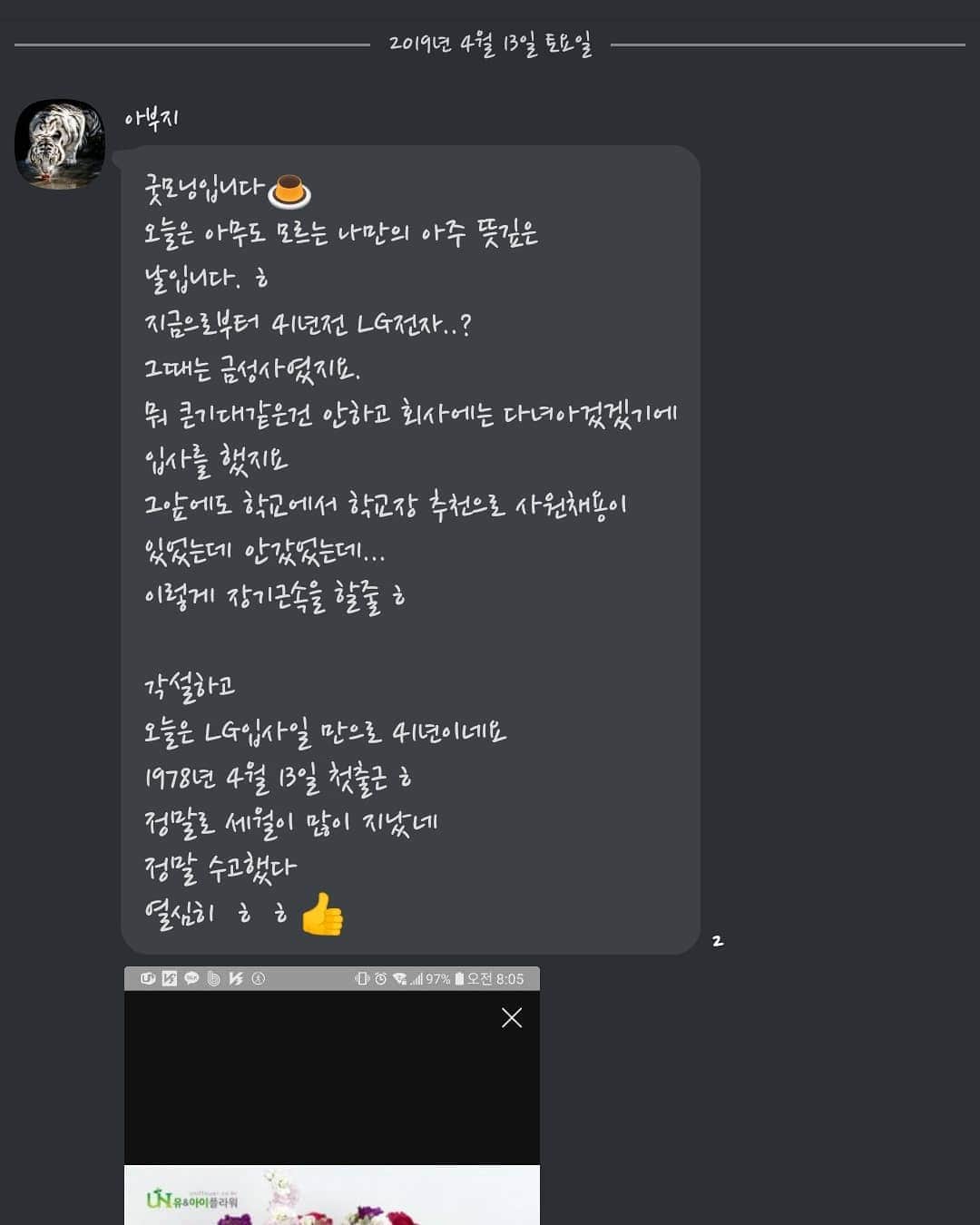The height and width of the screenshot is (1225, 980).
Task: Open 아버지's profile picture
Action: point(60,144)
